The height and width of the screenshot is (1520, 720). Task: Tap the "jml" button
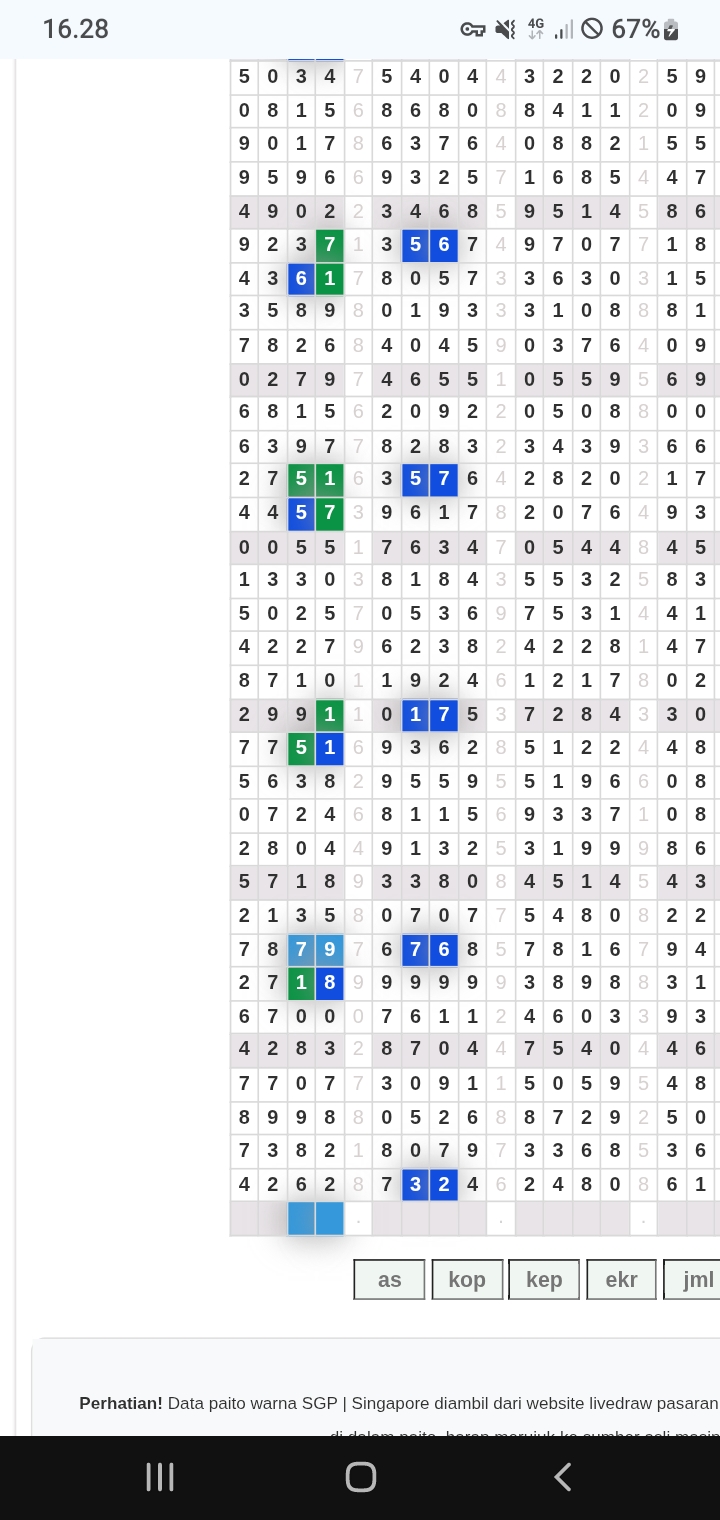tap(694, 1279)
